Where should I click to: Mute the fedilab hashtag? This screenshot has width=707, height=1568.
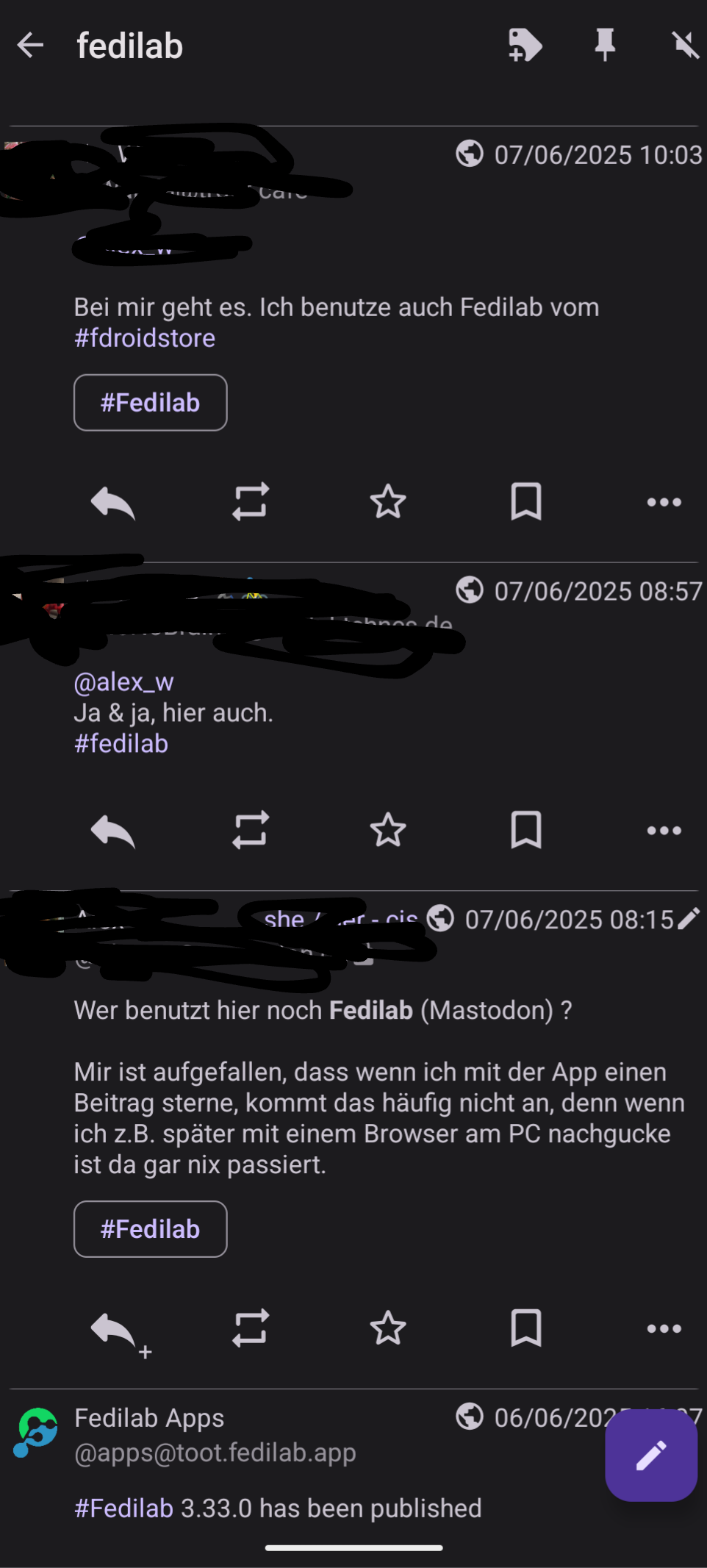pyautogui.click(x=686, y=46)
